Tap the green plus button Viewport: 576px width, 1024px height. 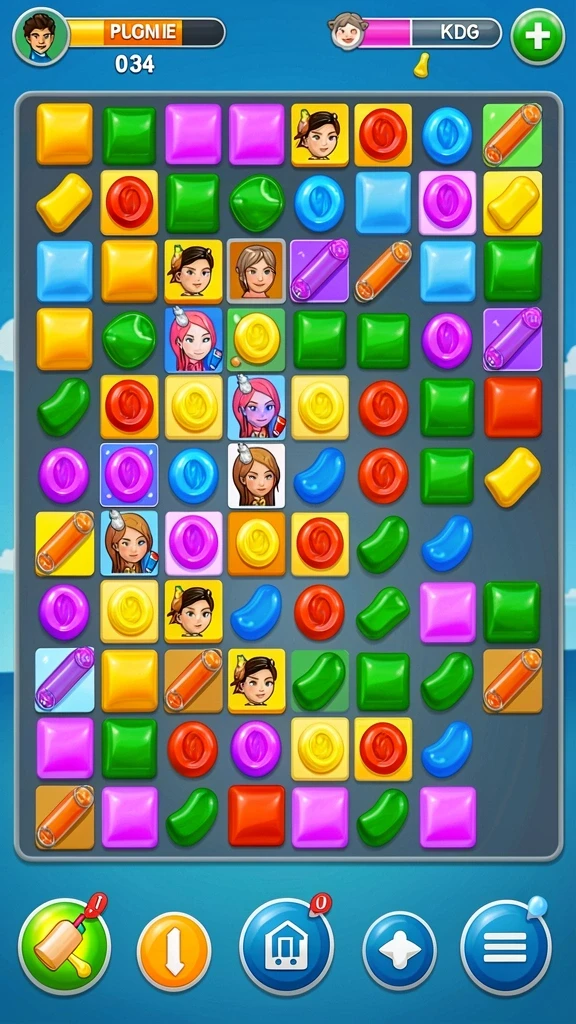pyautogui.click(x=537, y=37)
